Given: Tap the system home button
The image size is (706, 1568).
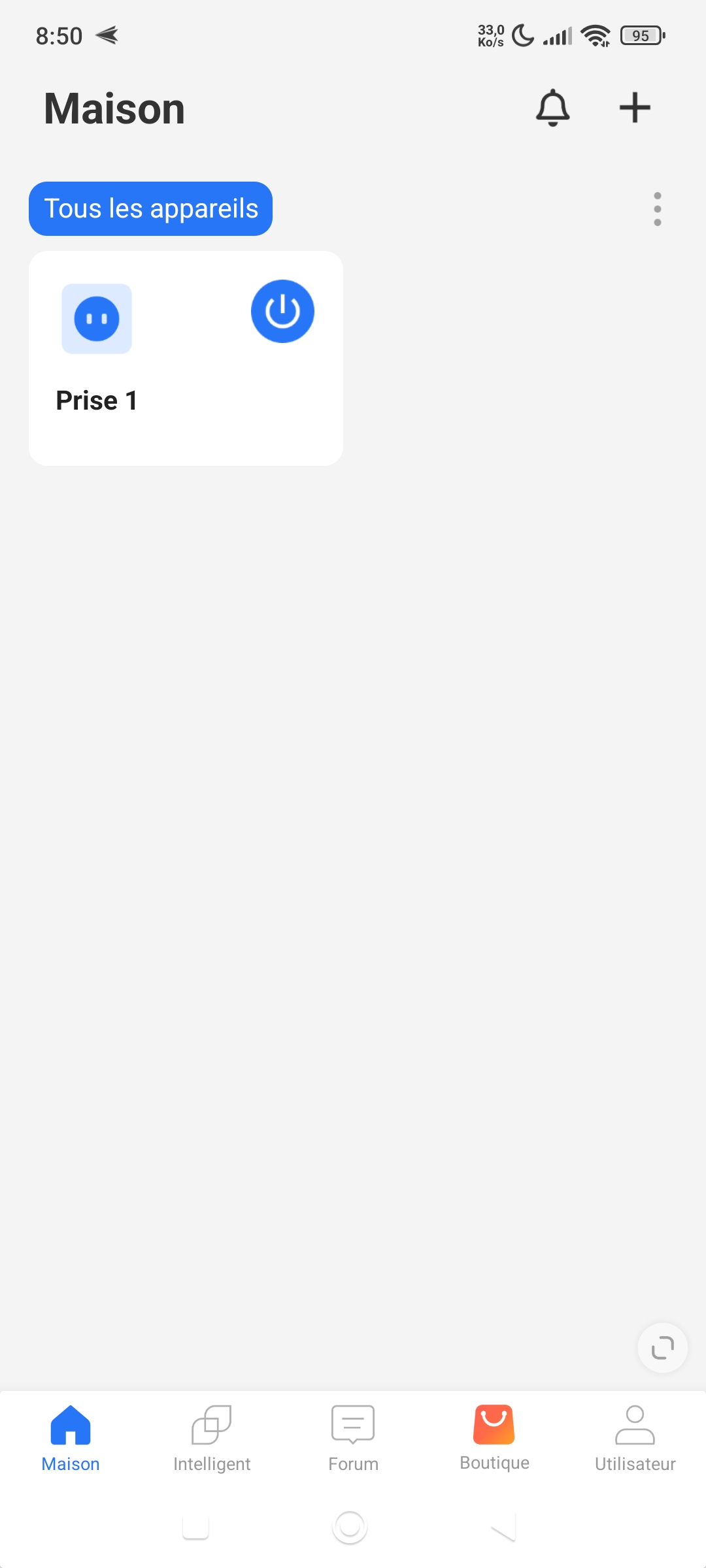Looking at the screenshot, I should pyautogui.click(x=350, y=1527).
